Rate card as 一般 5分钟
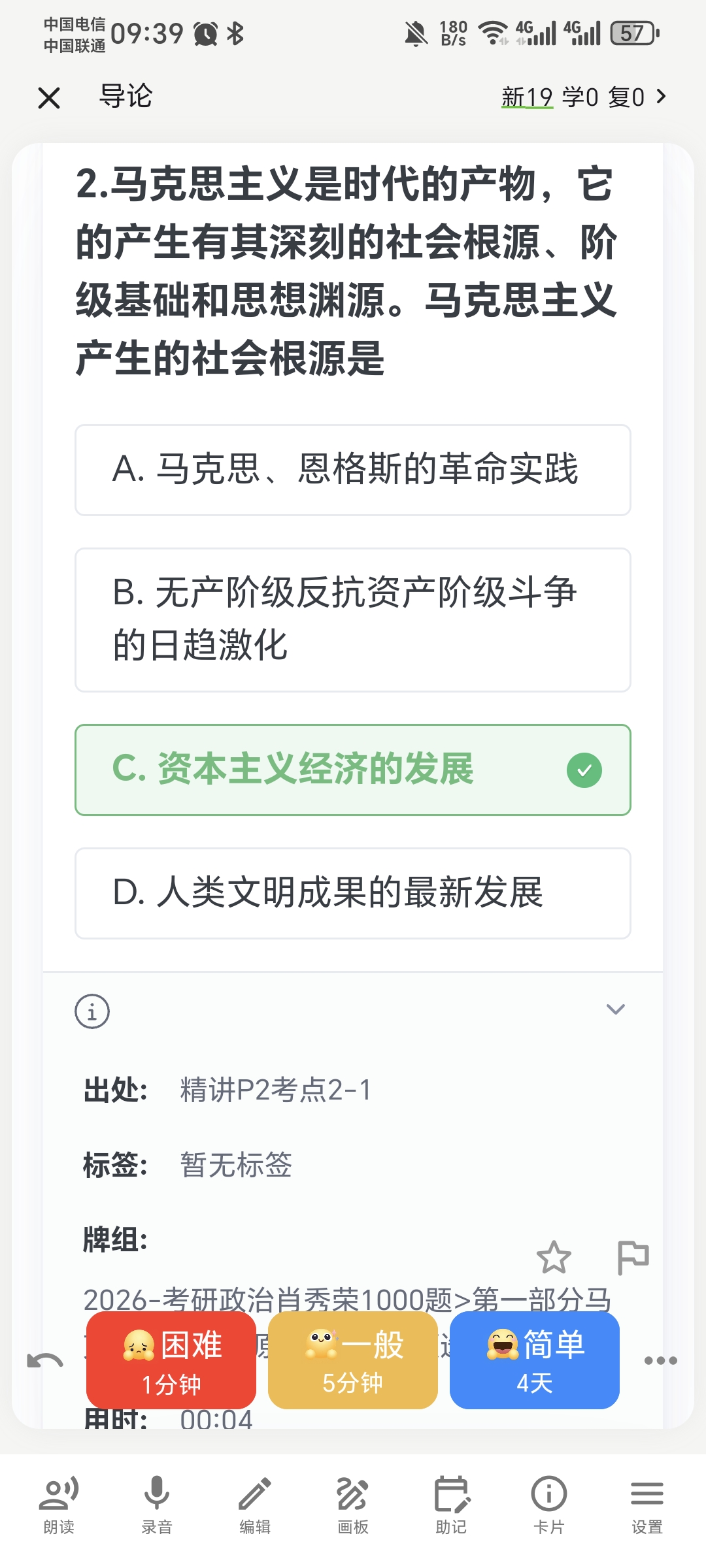The width and height of the screenshot is (706, 1568). click(353, 1360)
